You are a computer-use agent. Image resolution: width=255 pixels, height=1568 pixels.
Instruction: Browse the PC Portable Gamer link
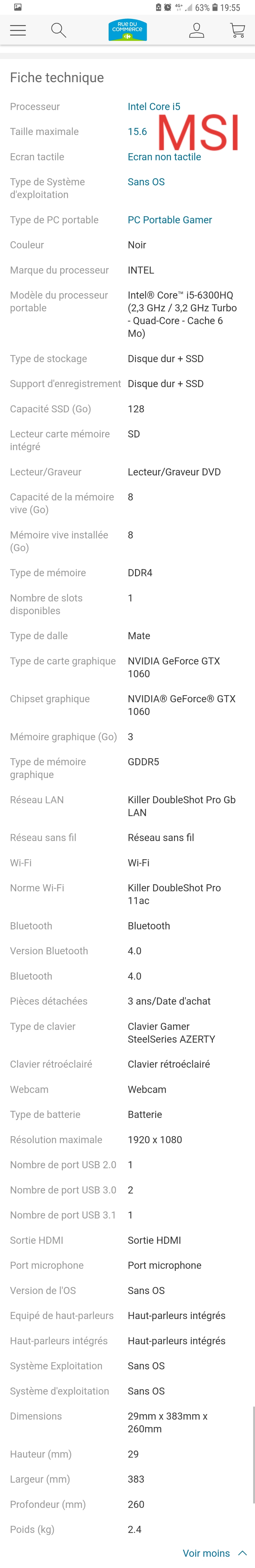(x=170, y=220)
